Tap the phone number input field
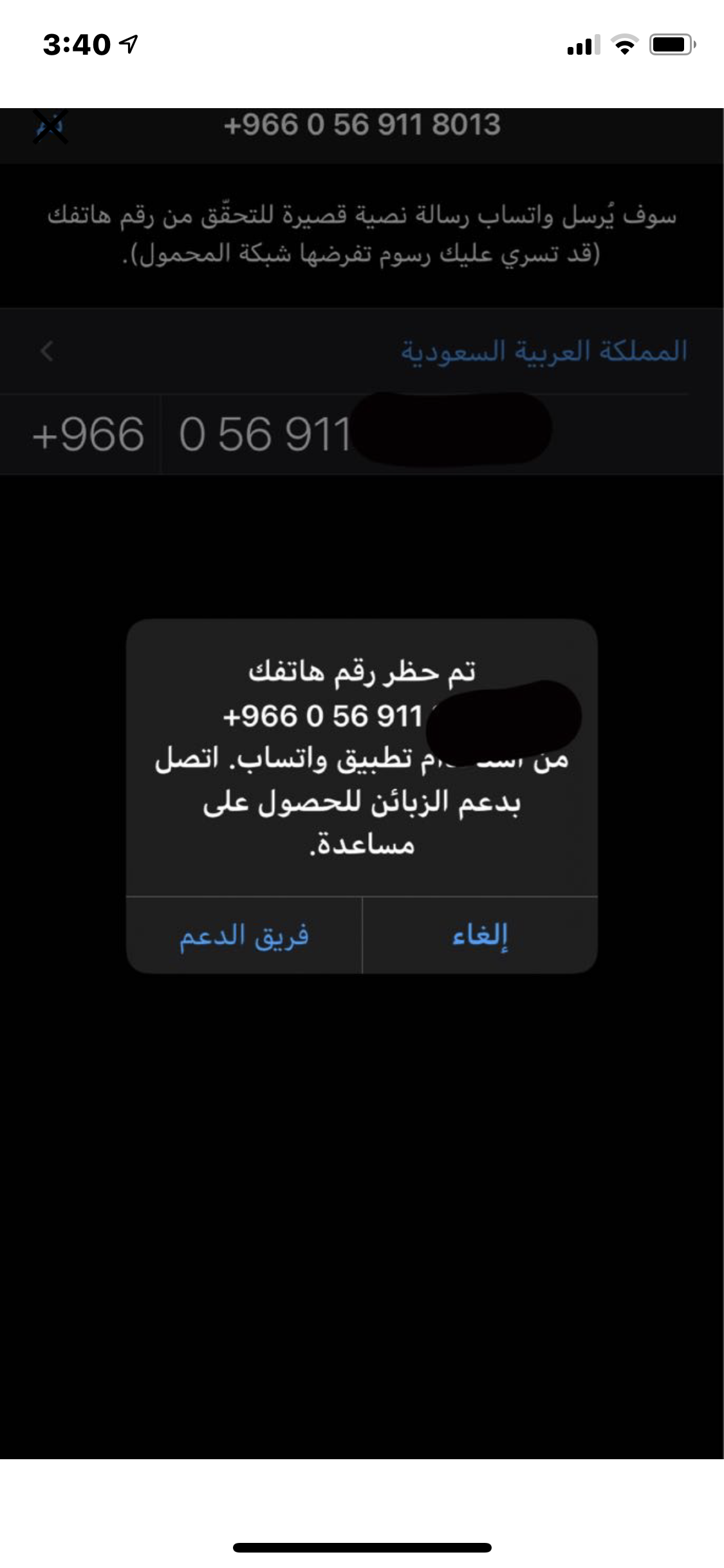This screenshot has width=724, height=1568. coord(438,434)
